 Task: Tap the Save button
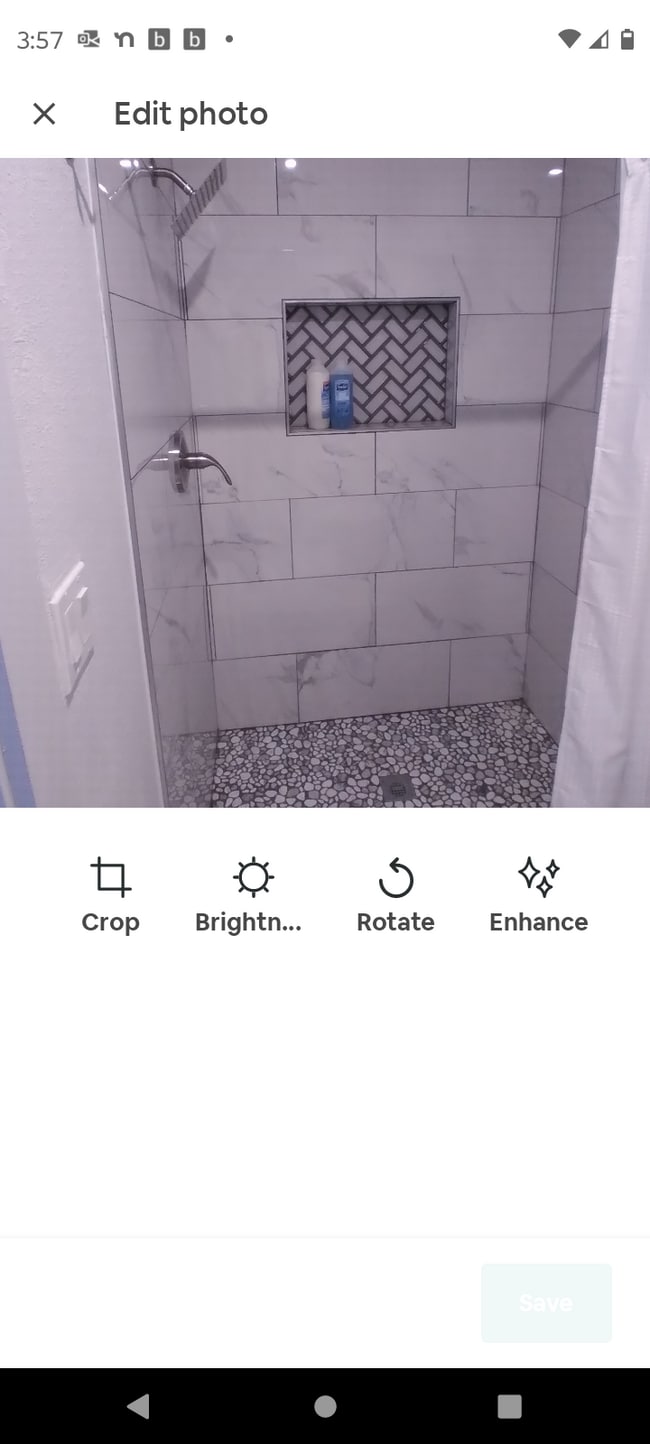[546, 1302]
